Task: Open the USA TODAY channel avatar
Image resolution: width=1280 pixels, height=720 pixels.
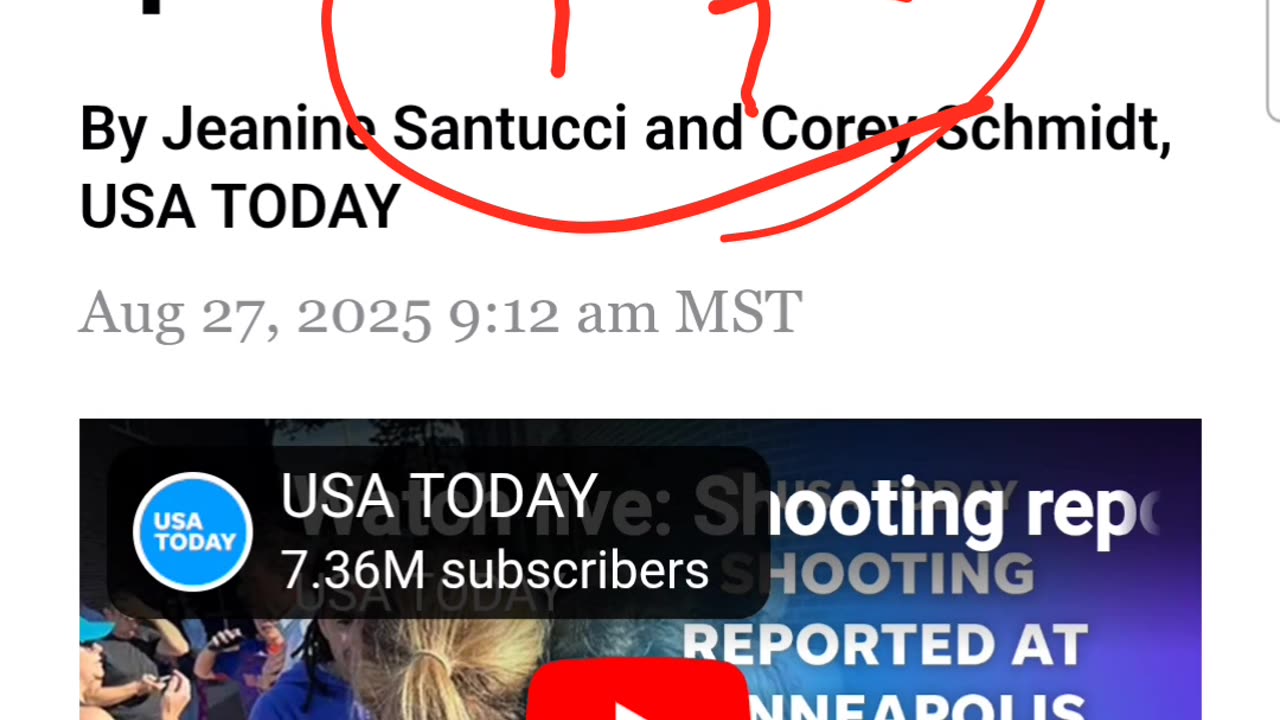Action: pos(192,531)
